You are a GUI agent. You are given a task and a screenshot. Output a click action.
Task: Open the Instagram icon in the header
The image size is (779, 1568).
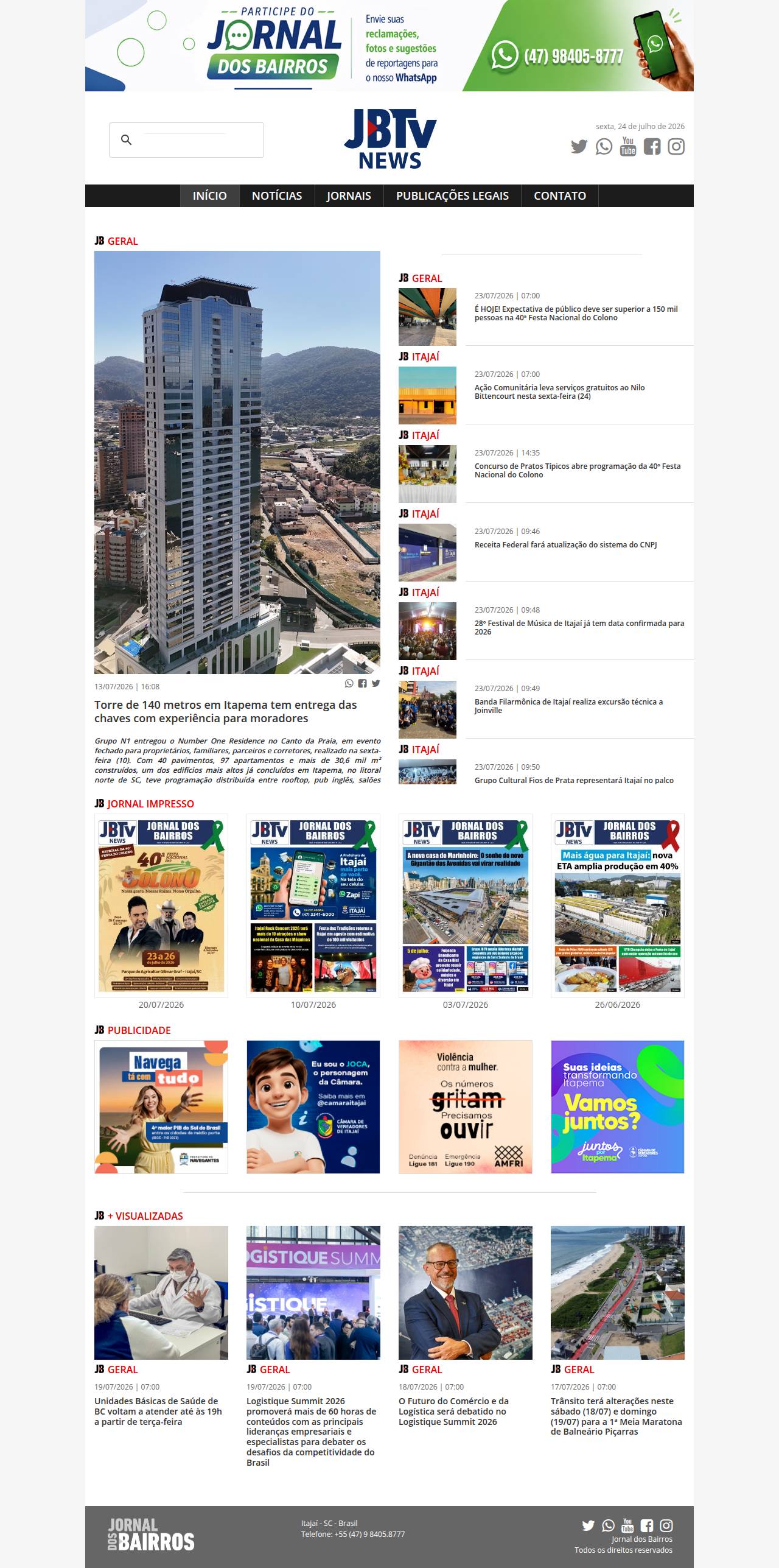click(x=676, y=147)
